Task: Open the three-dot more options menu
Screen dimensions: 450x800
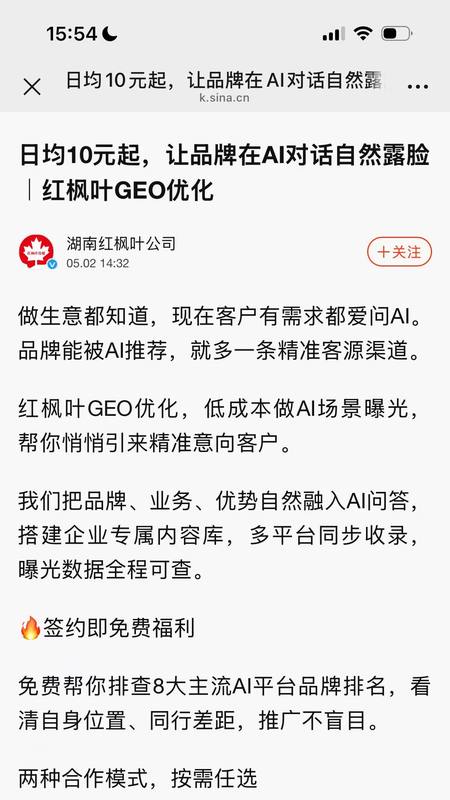Action: pos(417,87)
